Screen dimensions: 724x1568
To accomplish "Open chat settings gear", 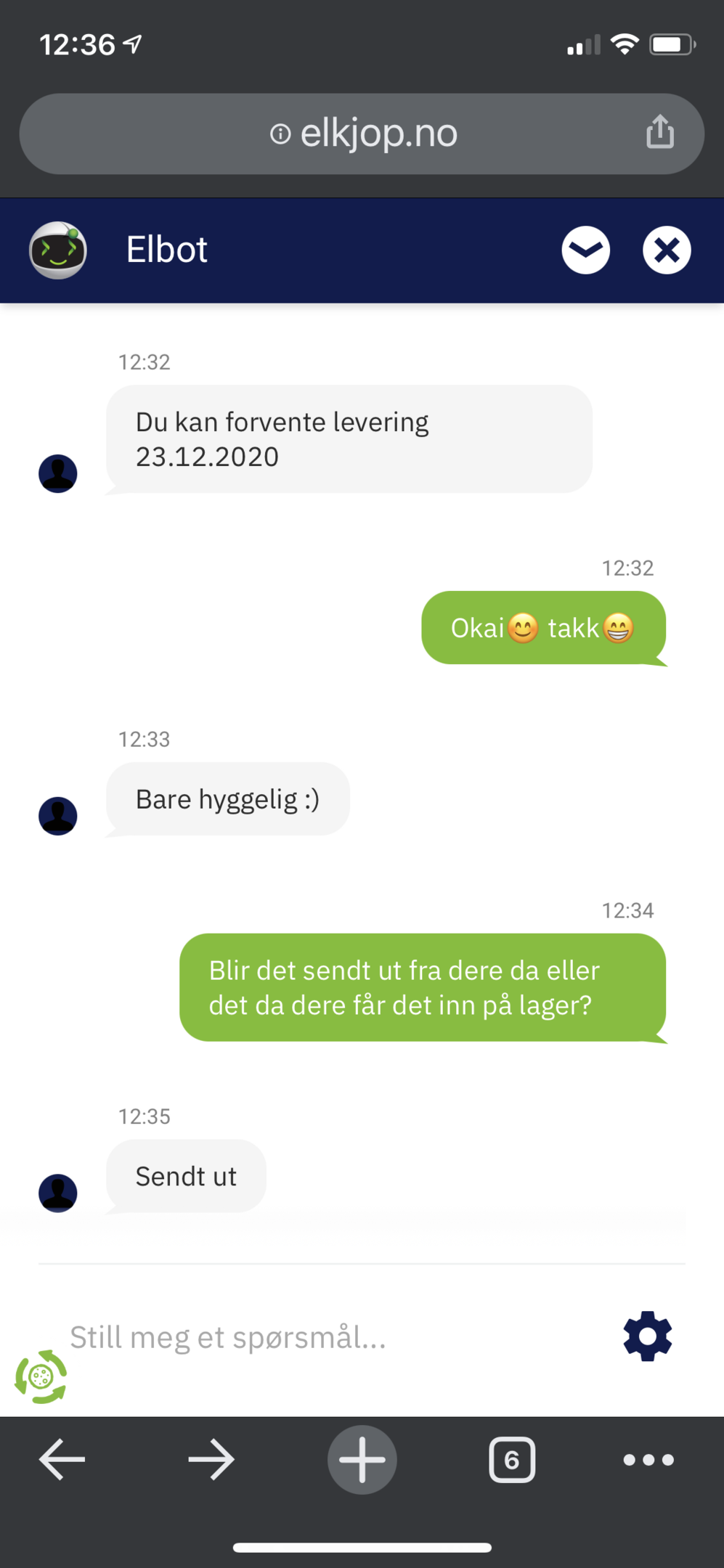I will click(647, 1336).
